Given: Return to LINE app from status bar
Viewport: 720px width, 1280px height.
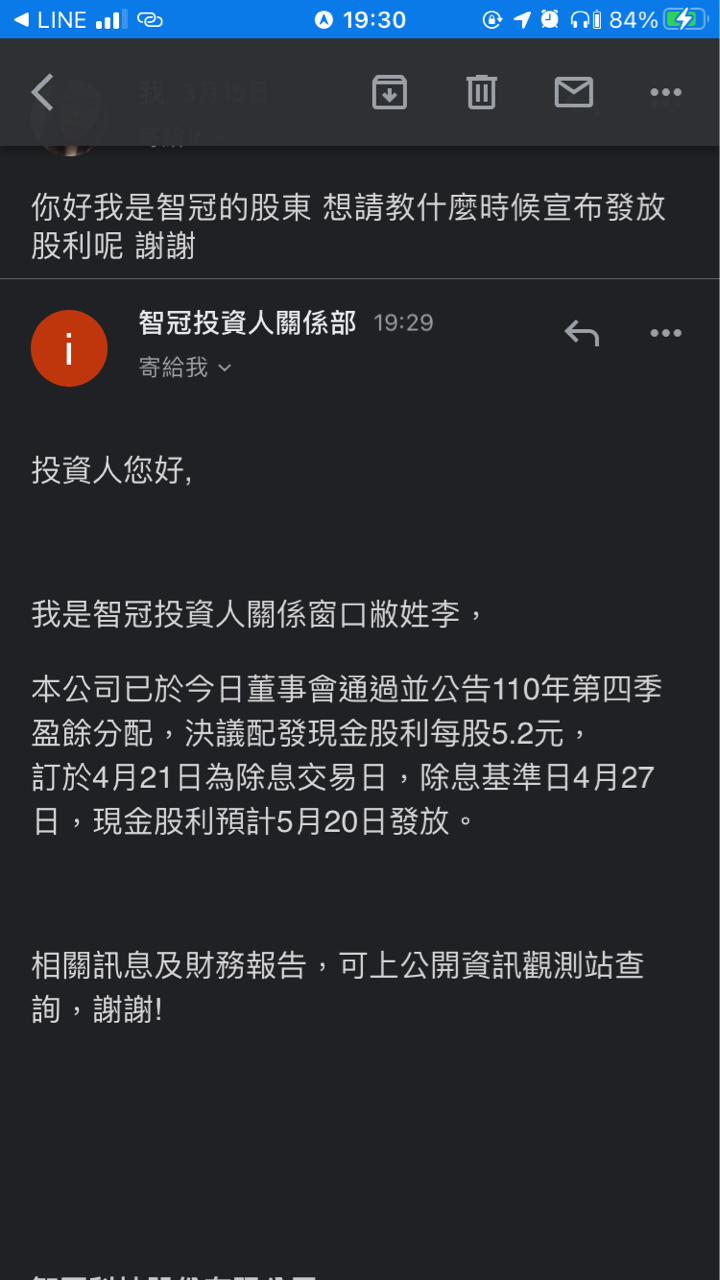Looking at the screenshot, I should click(x=50, y=19).
